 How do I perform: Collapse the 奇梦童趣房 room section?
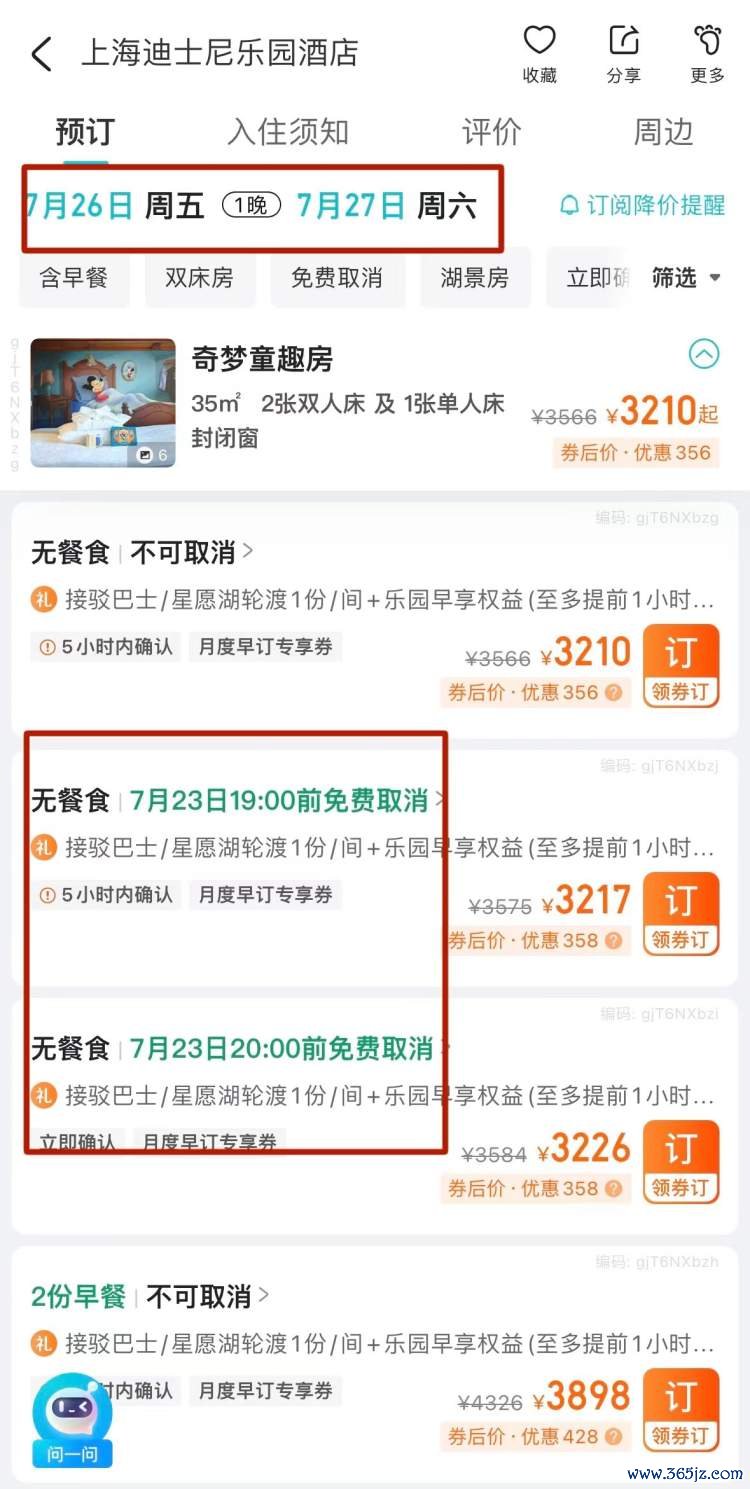coord(704,354)
